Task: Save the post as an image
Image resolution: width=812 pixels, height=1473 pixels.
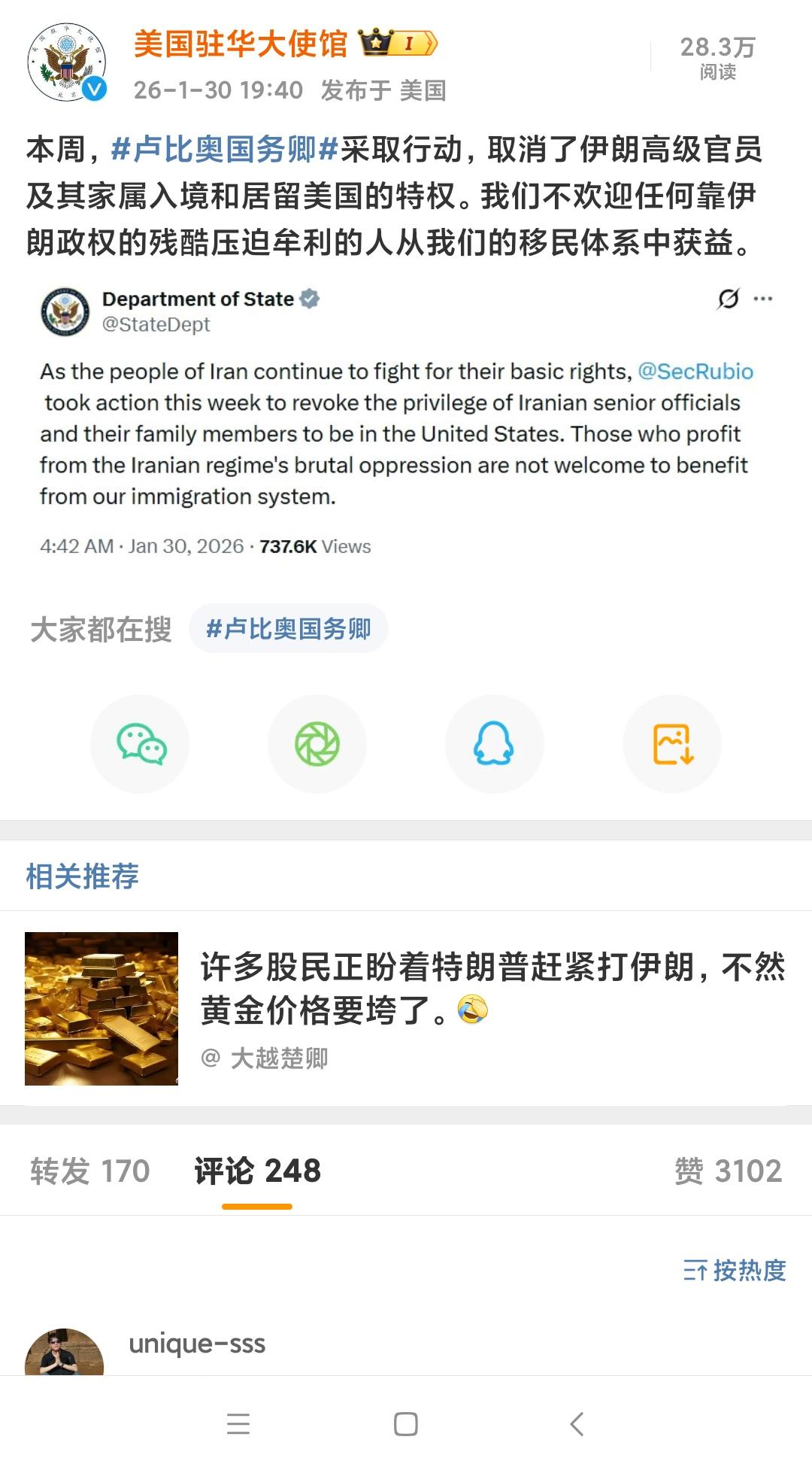Action: [671, 743]
